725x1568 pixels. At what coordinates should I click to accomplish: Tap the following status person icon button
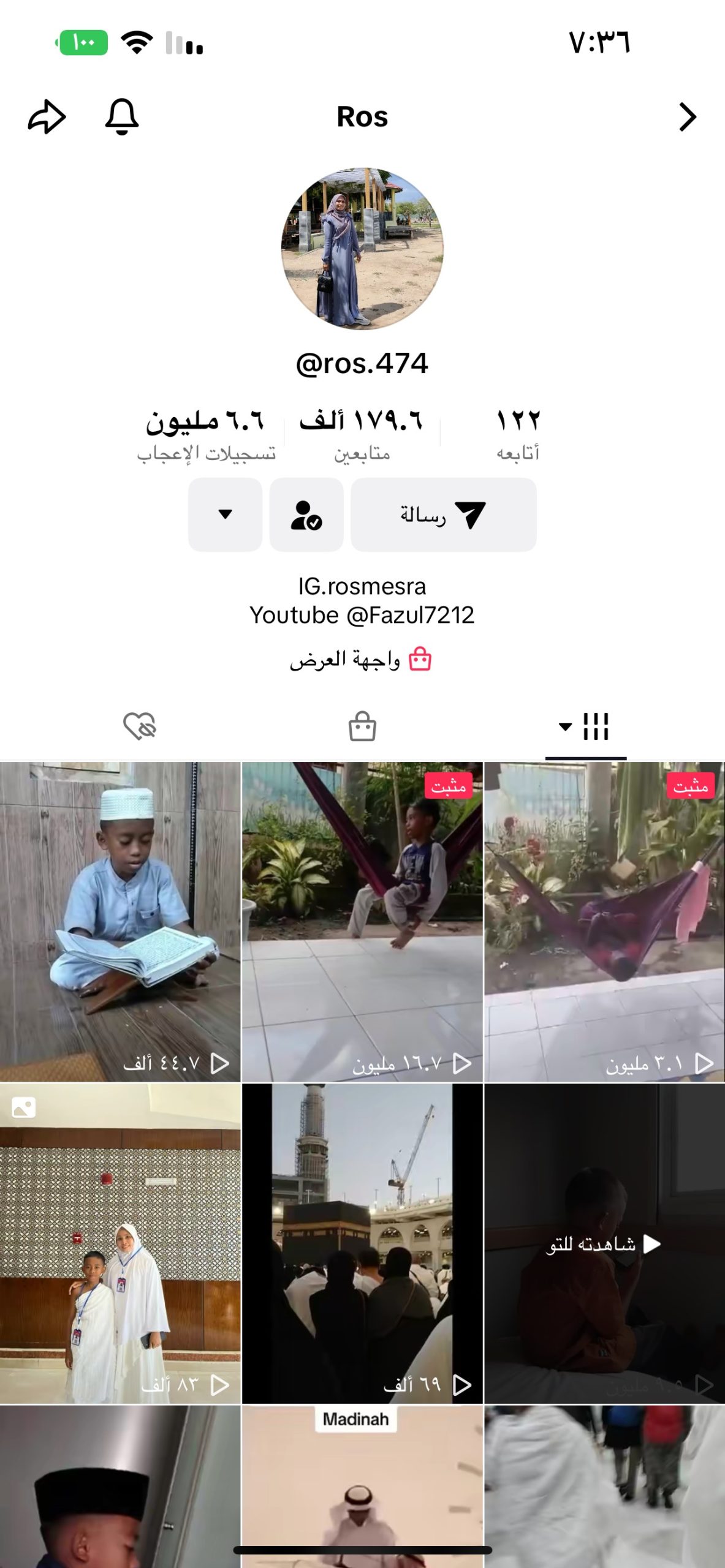[306, 514]
